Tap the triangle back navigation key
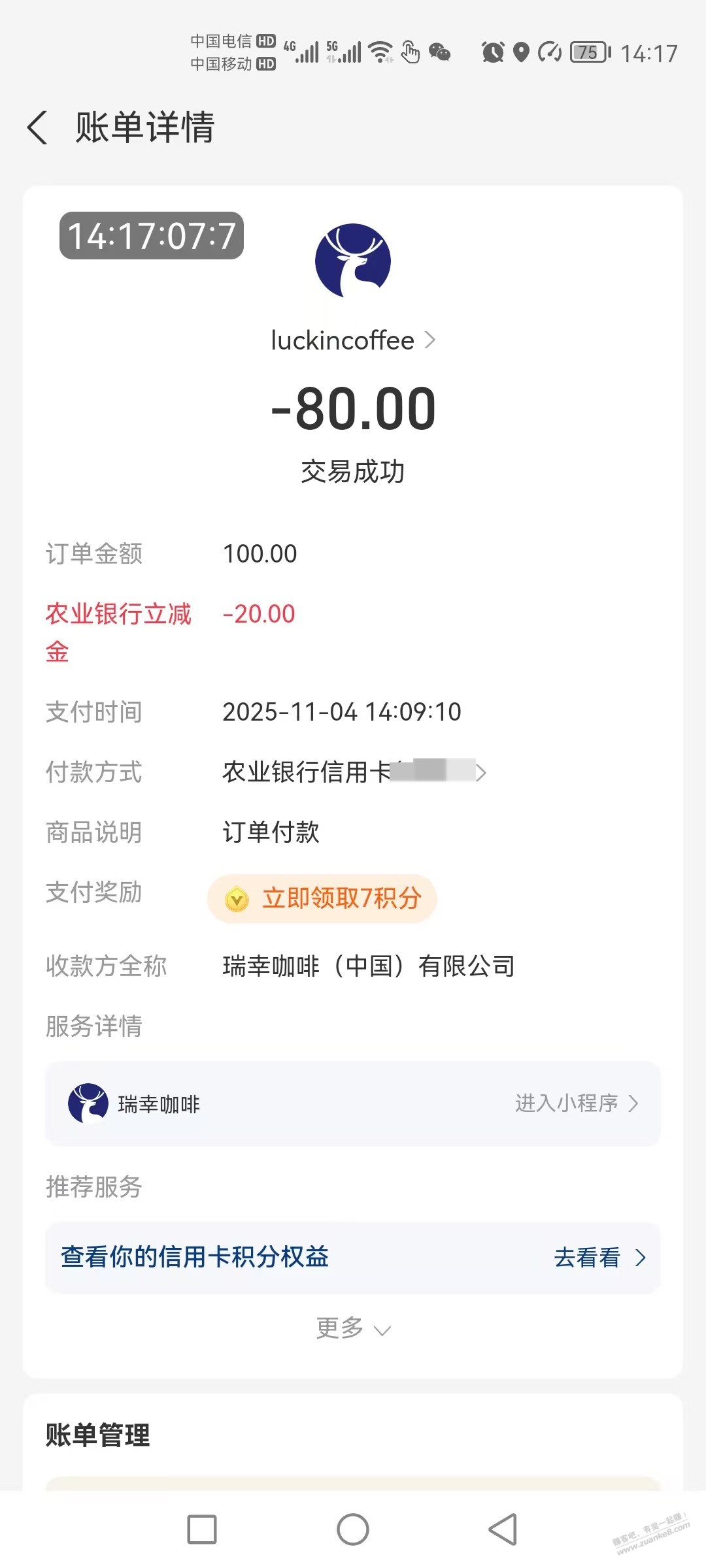 pyautogui.click(x=502, y=1530)
